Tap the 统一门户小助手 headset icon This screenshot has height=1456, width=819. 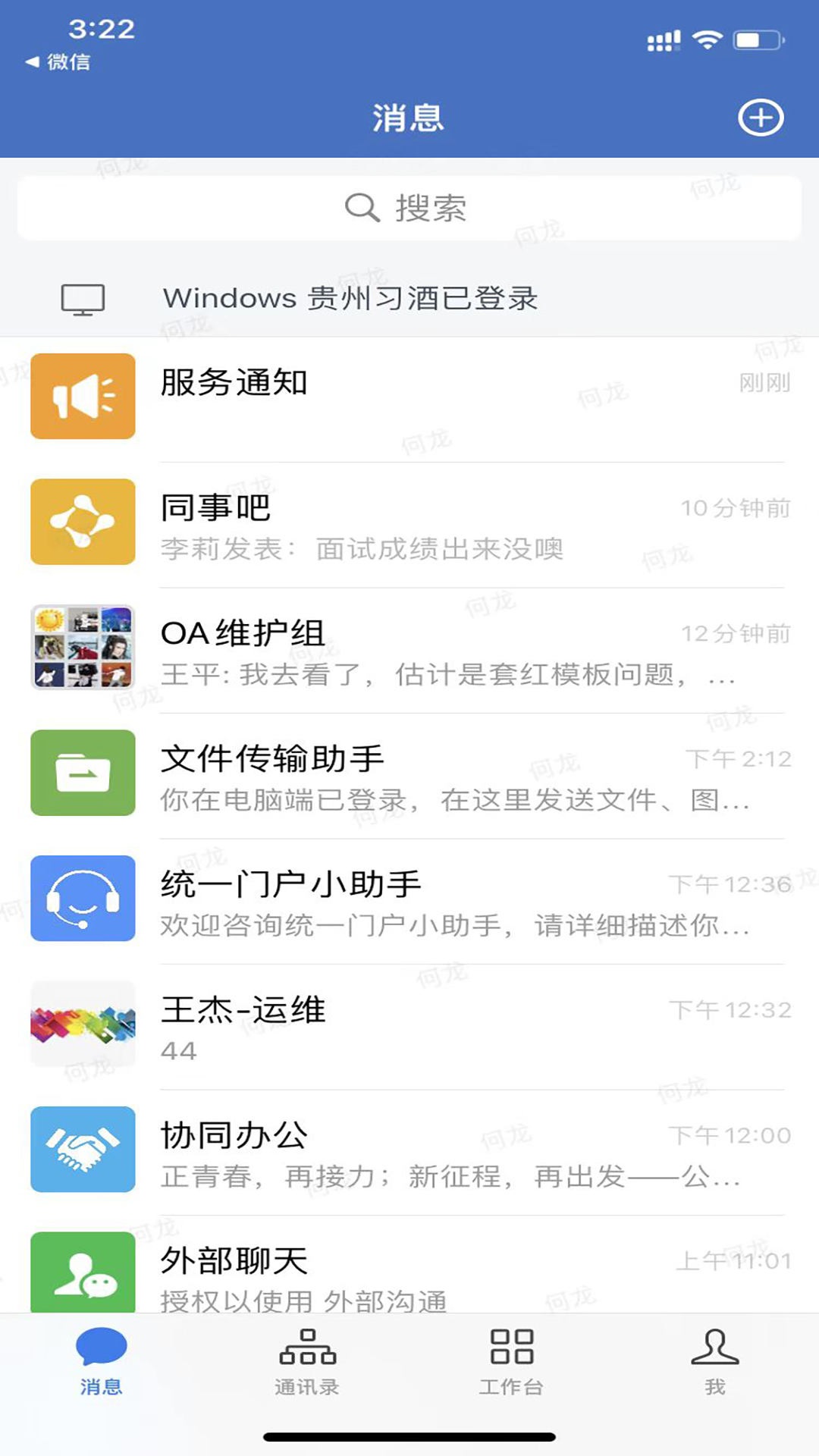click(82, 897)
